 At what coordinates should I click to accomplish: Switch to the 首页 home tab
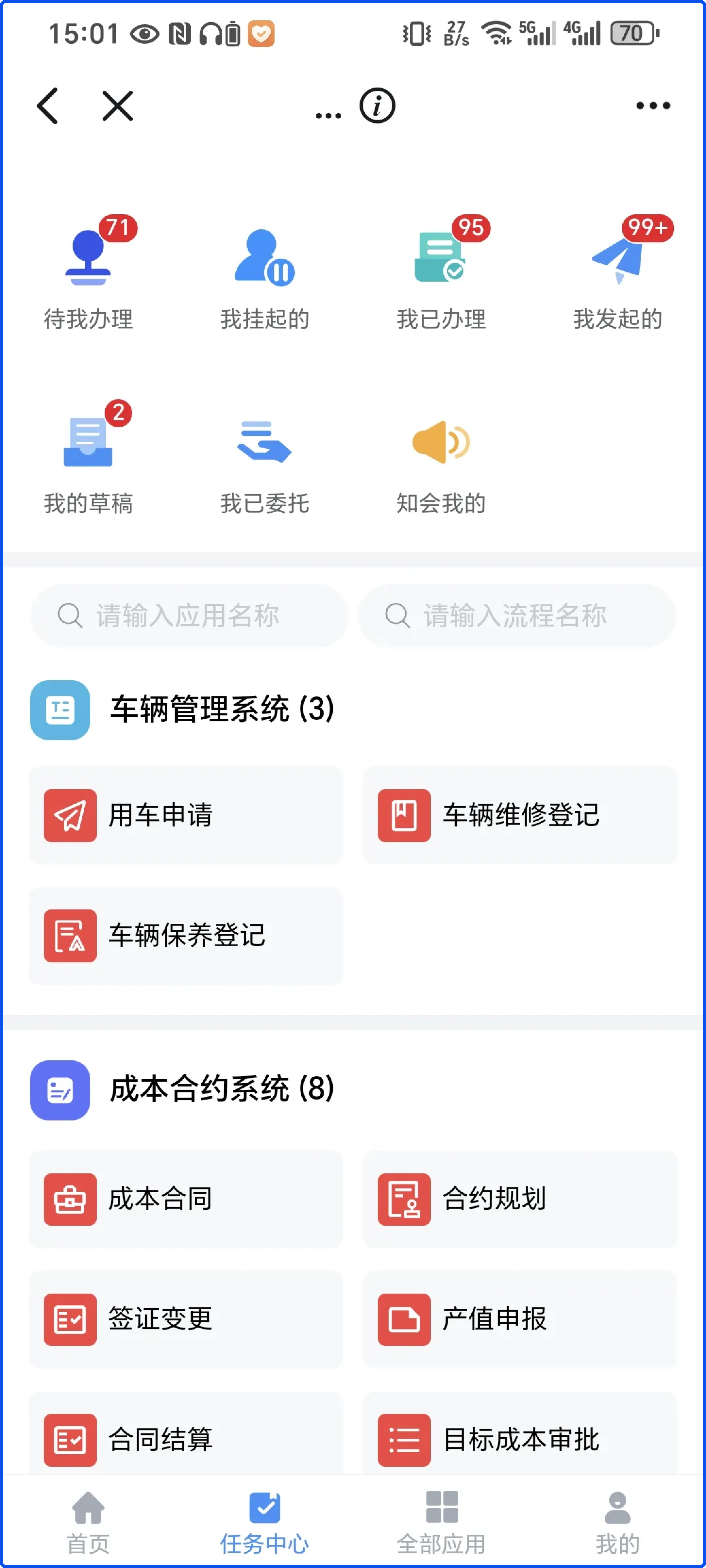tap(88, 1522)
